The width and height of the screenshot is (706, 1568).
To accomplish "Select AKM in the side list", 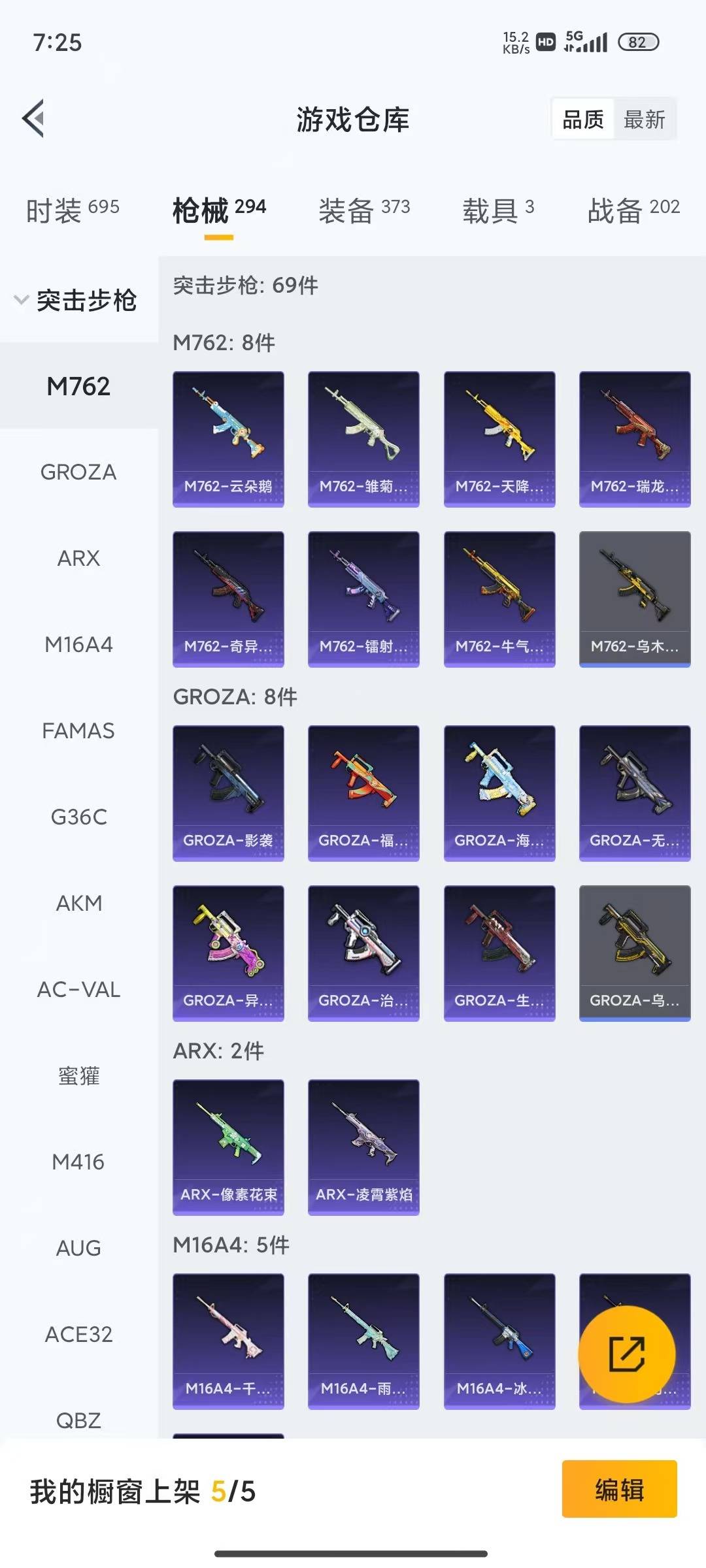I will click(x=78, y=903).
